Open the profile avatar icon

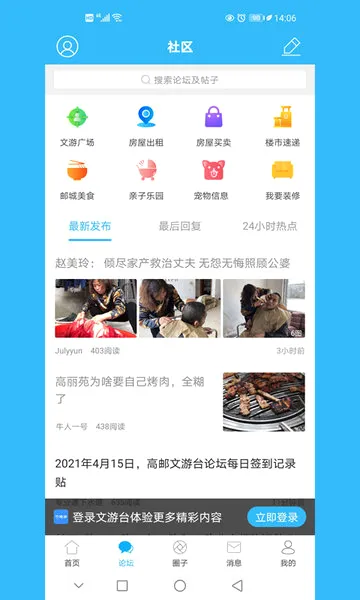click(67, 47)
